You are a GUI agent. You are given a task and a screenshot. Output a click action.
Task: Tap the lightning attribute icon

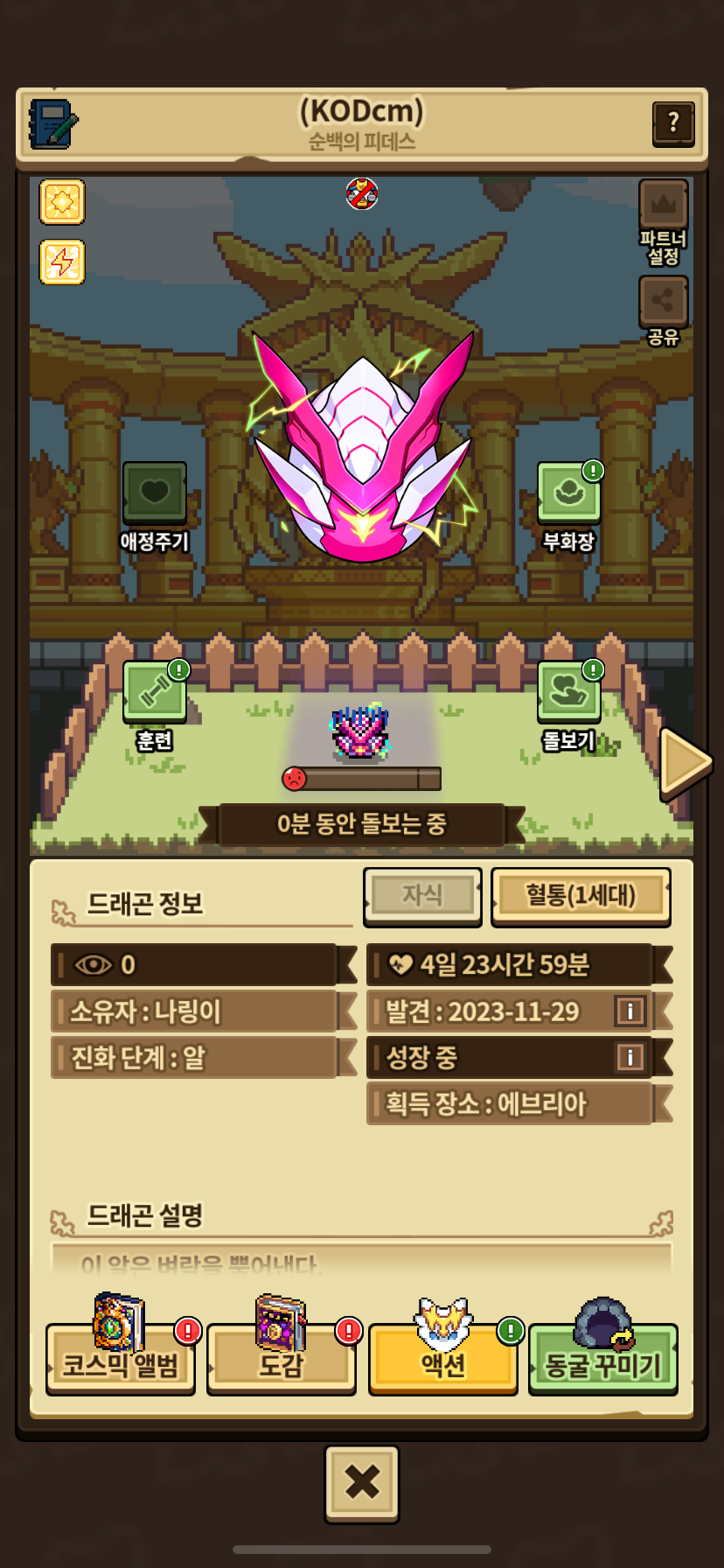pos(62,262)
